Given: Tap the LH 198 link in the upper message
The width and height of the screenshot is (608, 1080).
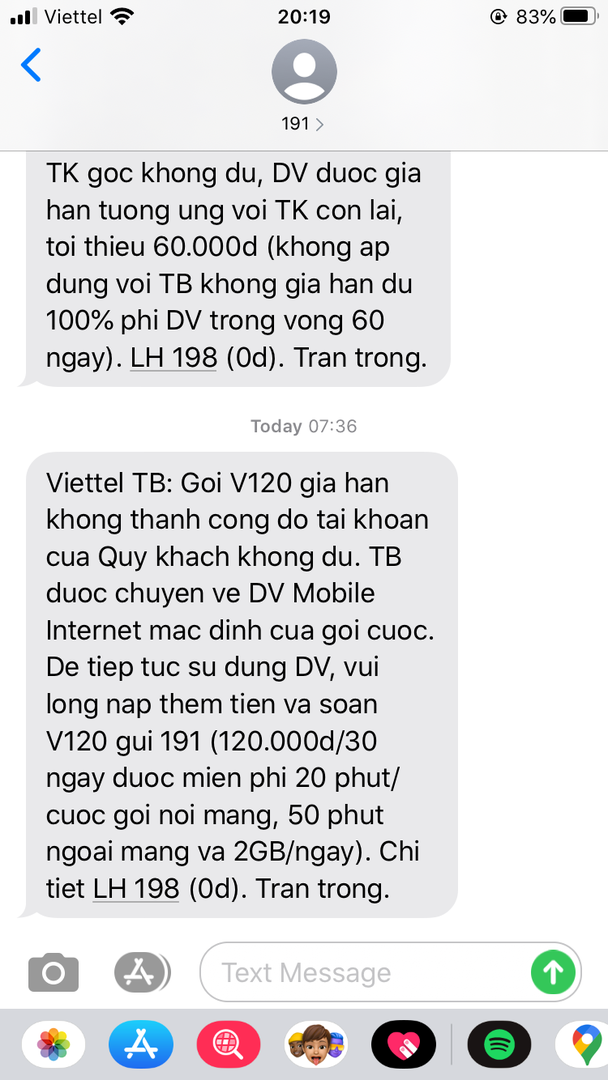Looking at the screenshot, I should 173,357.
